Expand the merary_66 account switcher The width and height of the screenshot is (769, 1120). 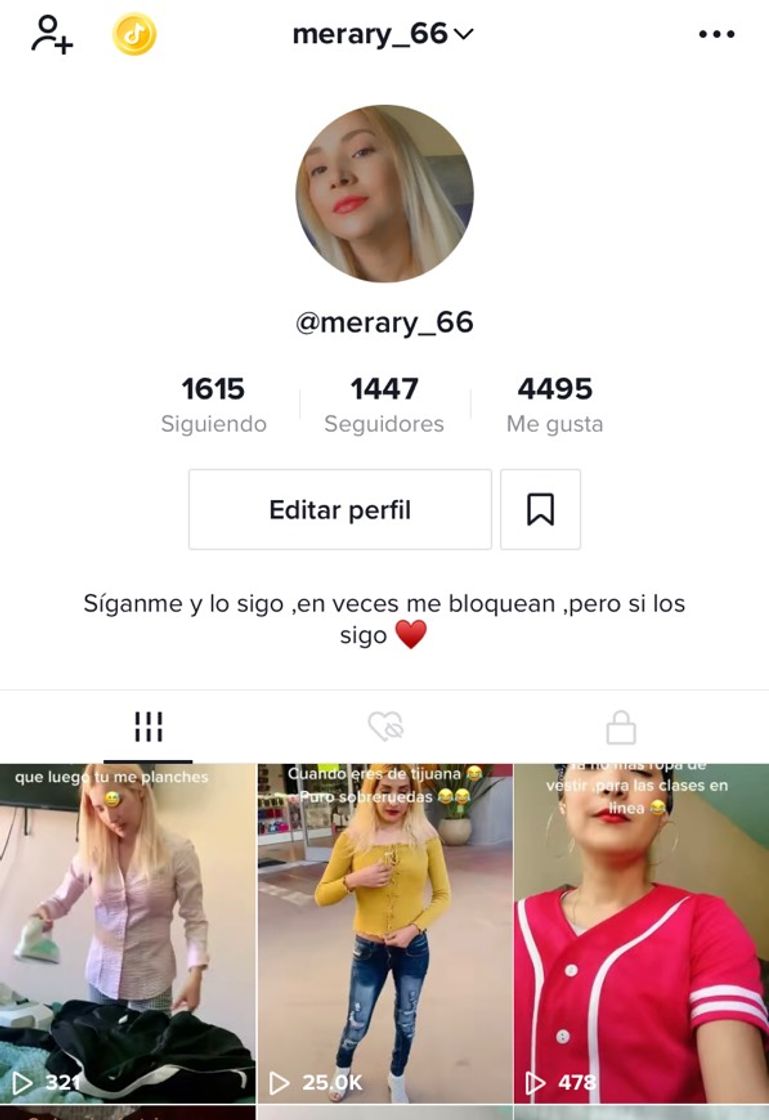click(383, 35)
